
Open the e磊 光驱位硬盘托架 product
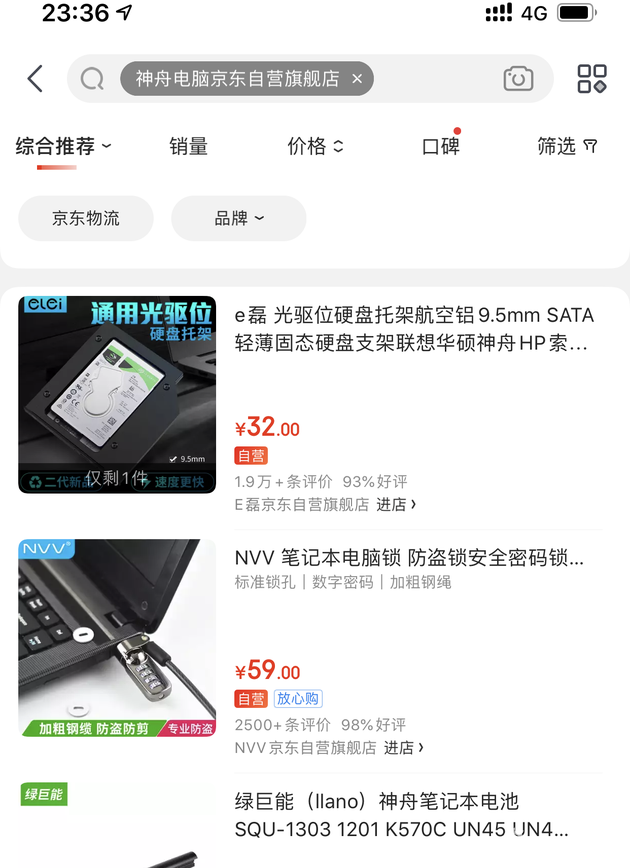pos(413,329)
